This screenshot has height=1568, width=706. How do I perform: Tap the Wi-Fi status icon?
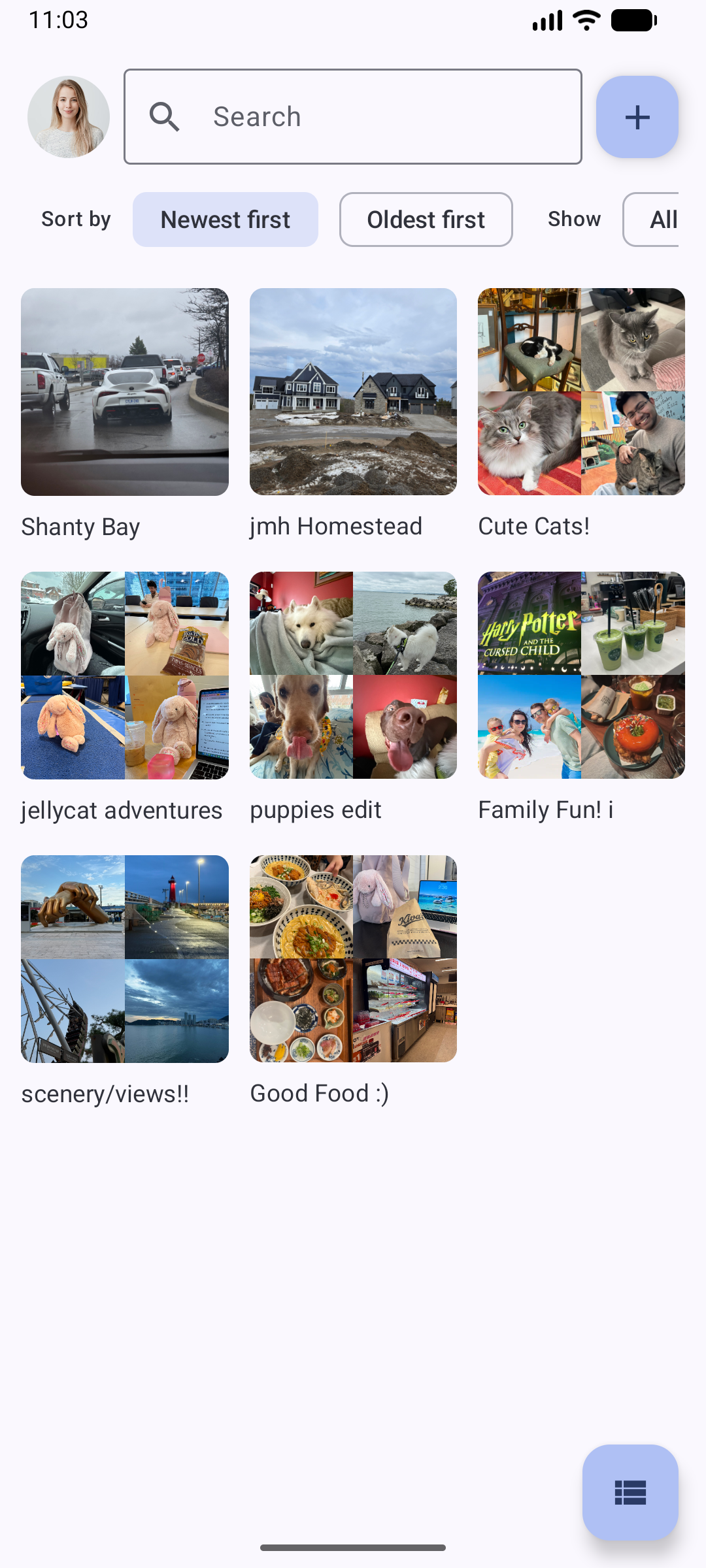tap(585, 20)
